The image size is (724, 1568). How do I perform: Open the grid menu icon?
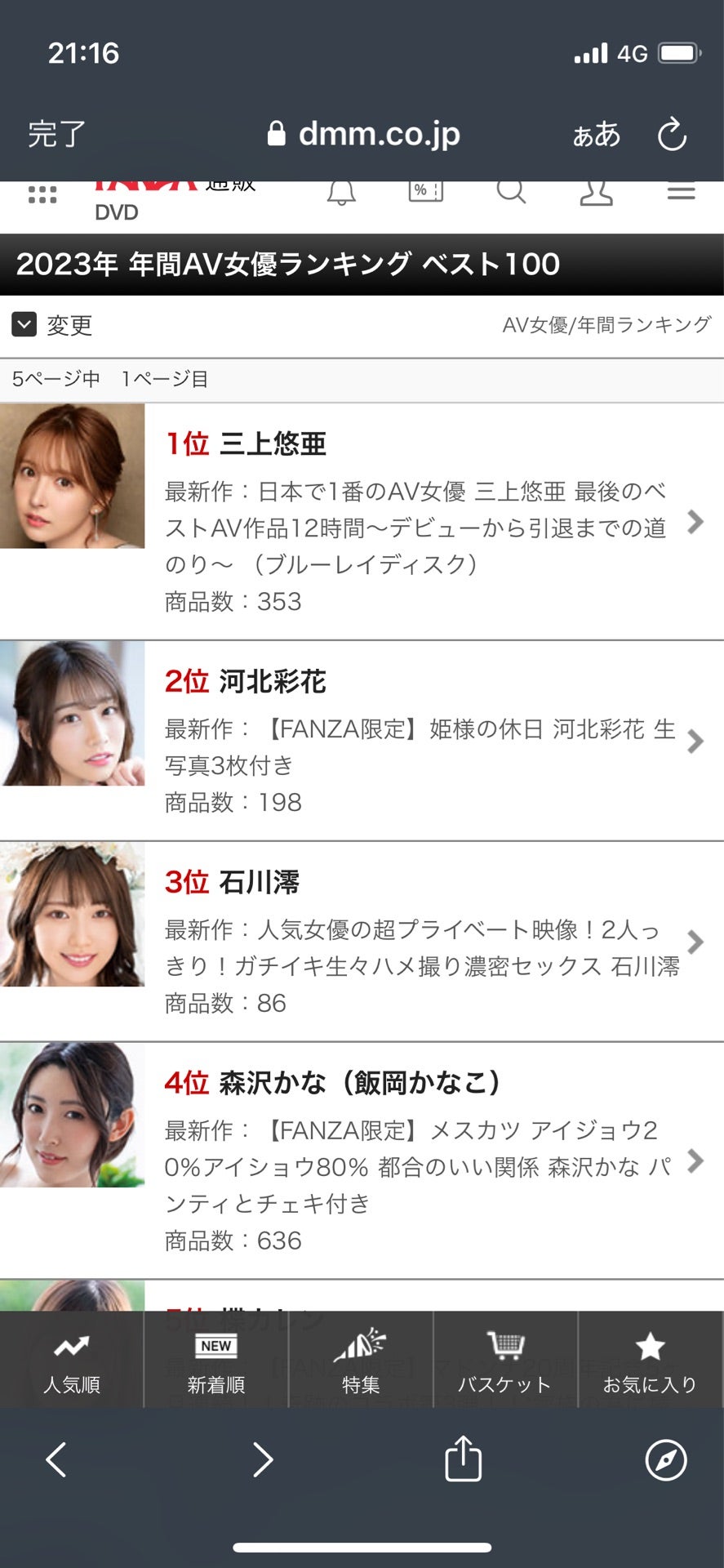click(42, 194)
